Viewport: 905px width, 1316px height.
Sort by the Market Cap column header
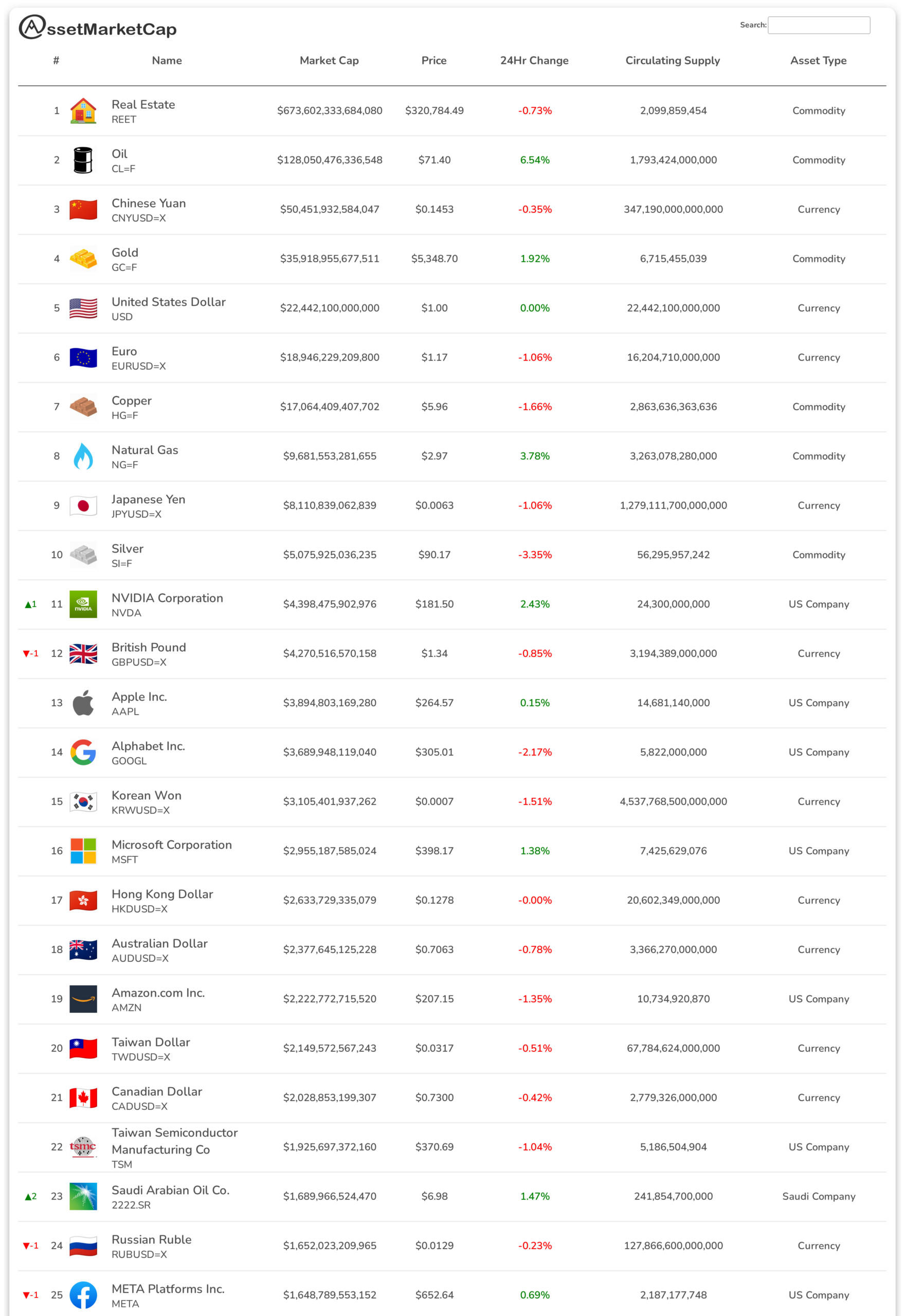coord(330,61)
